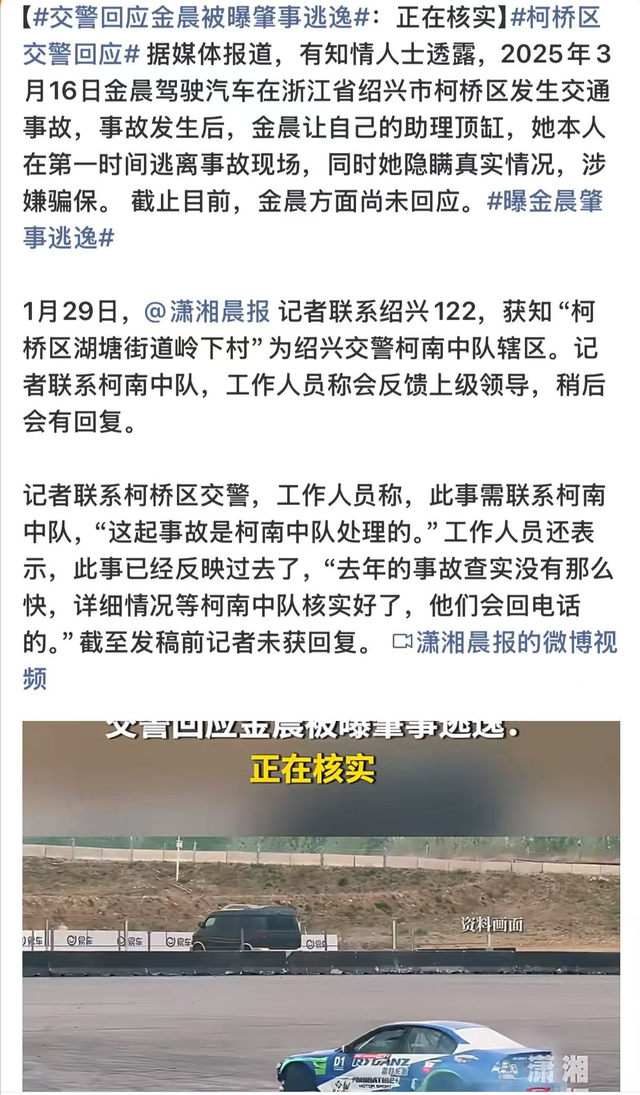Open hashtag #交警回应金晨被曝肇事逃逸#
The width and height of the screenshot is (640, 1095).
[200, 17]
